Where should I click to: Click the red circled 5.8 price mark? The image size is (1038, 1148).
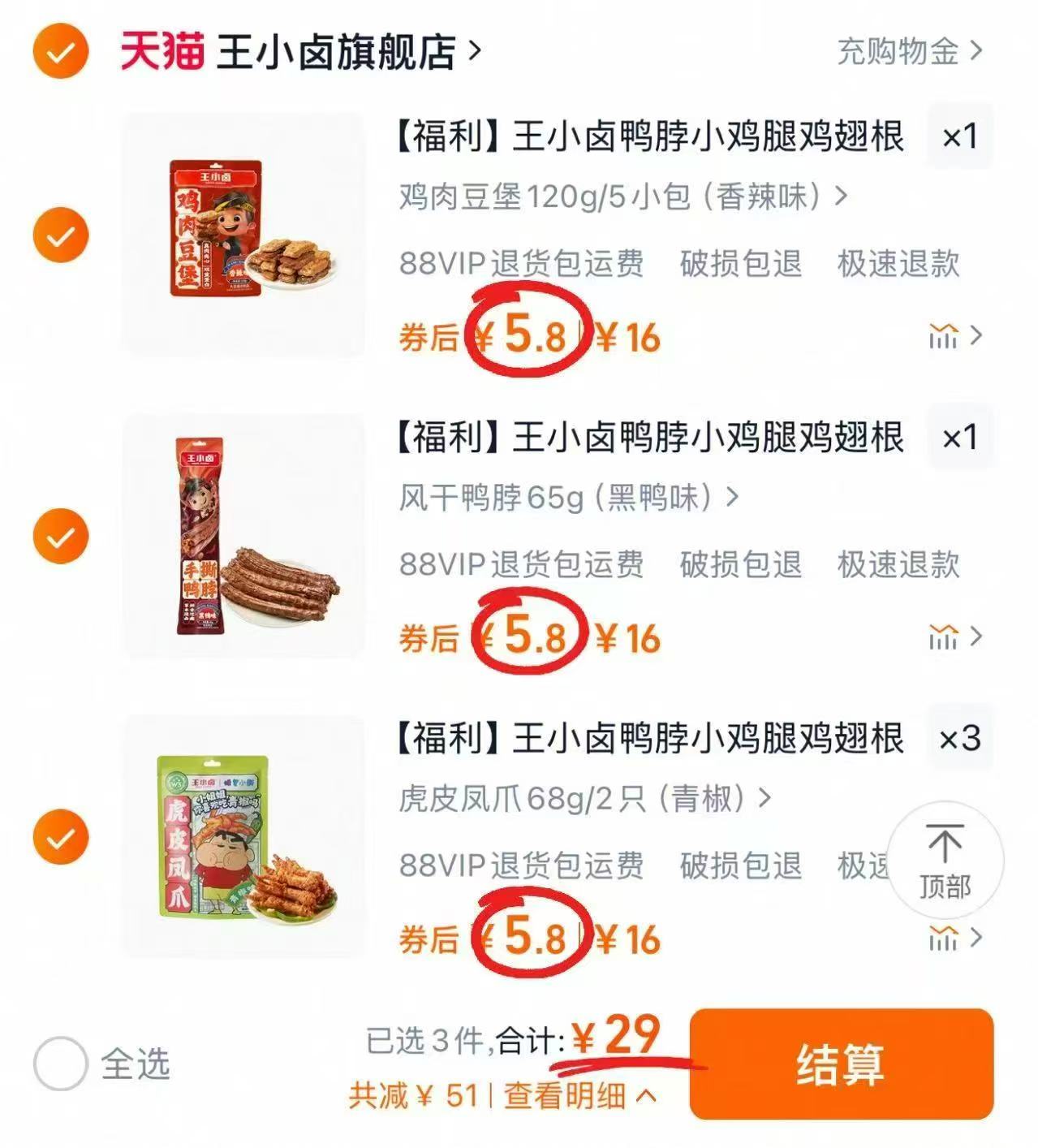(526, 334)
